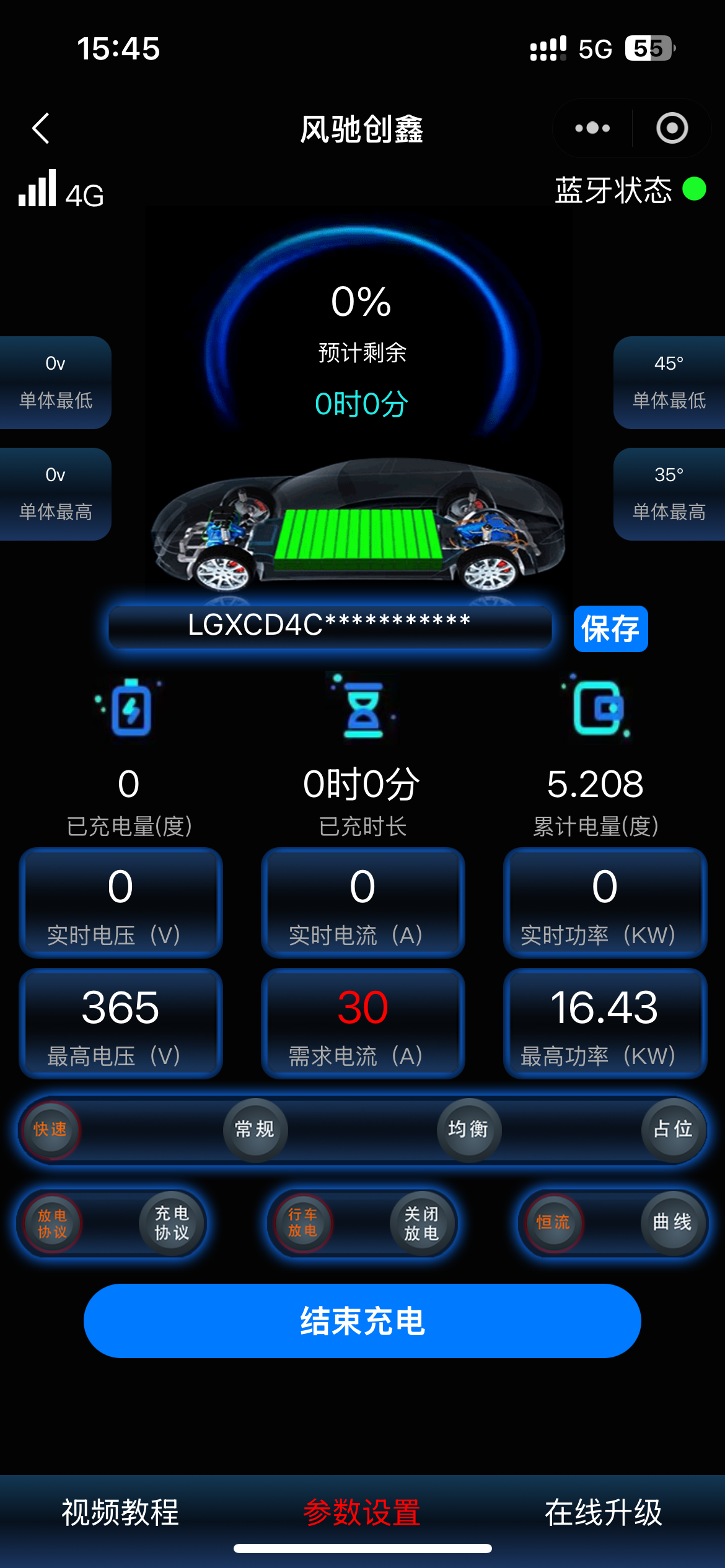The width and height of the screenshot is (725, 1568).
Task: Choose the 占位 mode
Action: click(x=673, y=1130)
